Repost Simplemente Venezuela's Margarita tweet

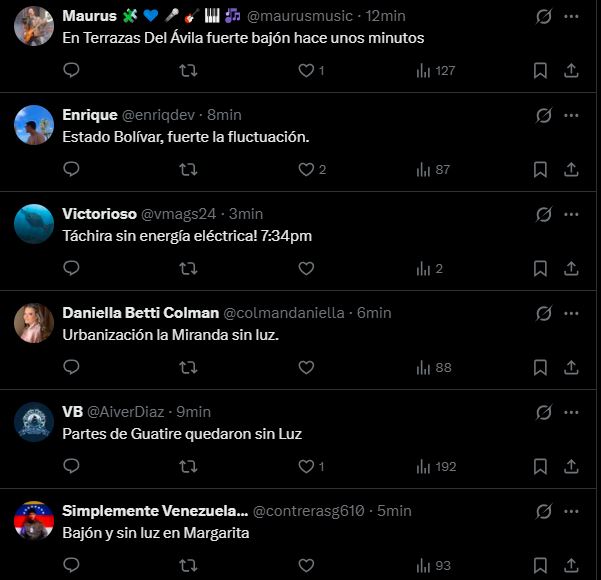pyautogui.click(x=188, y=565)
